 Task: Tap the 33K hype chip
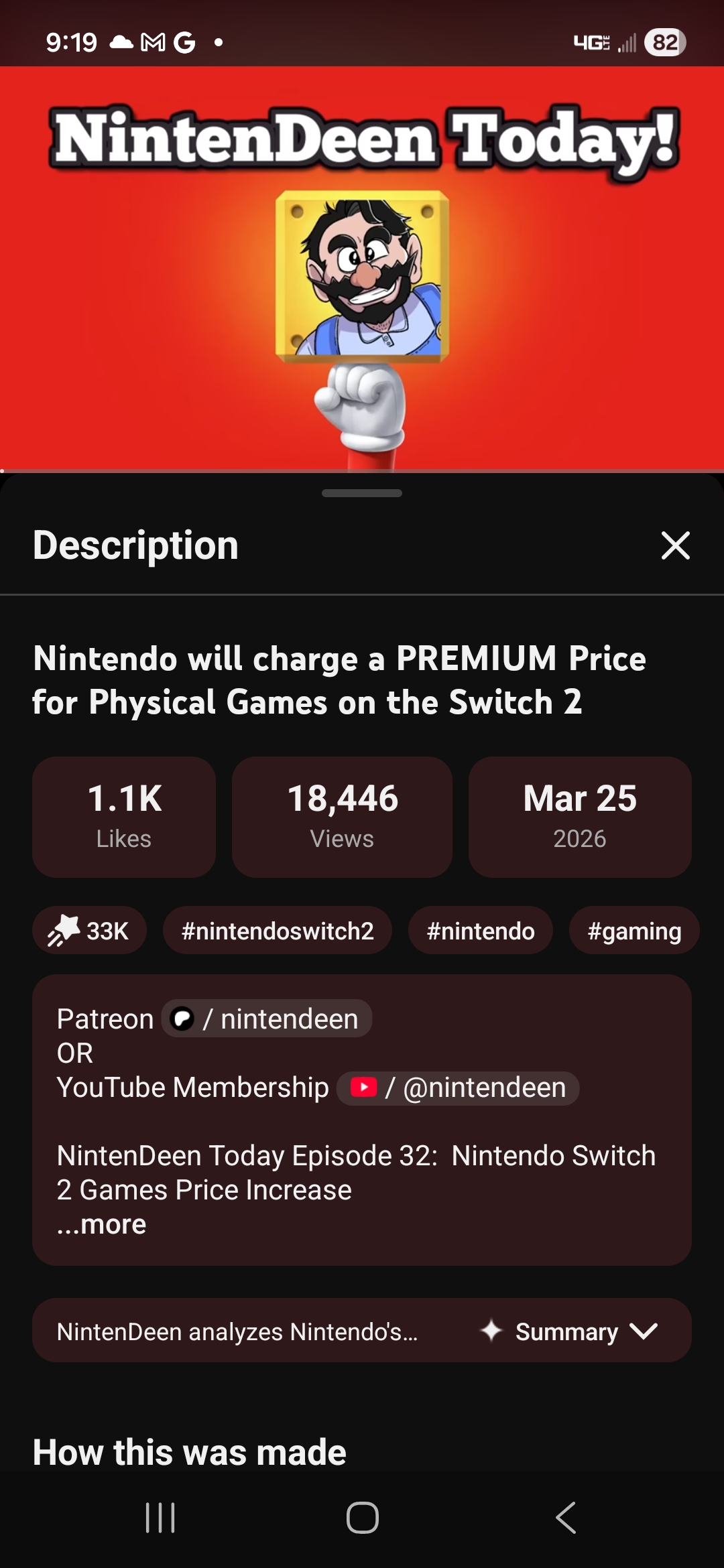pos(90,931)
